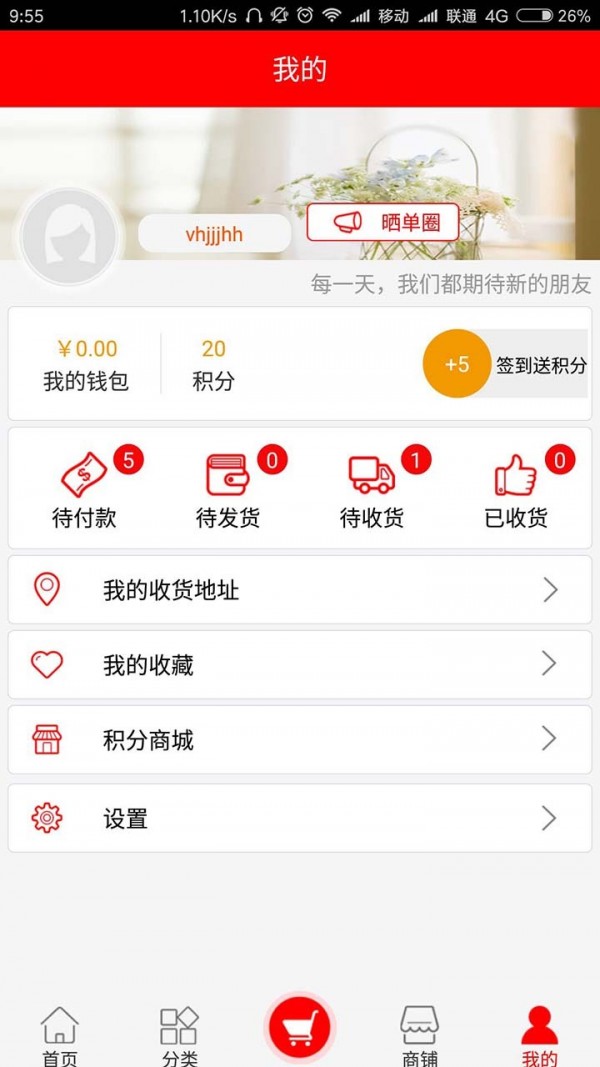Go to 积分商城 points mall

click(x=300, y=740)
